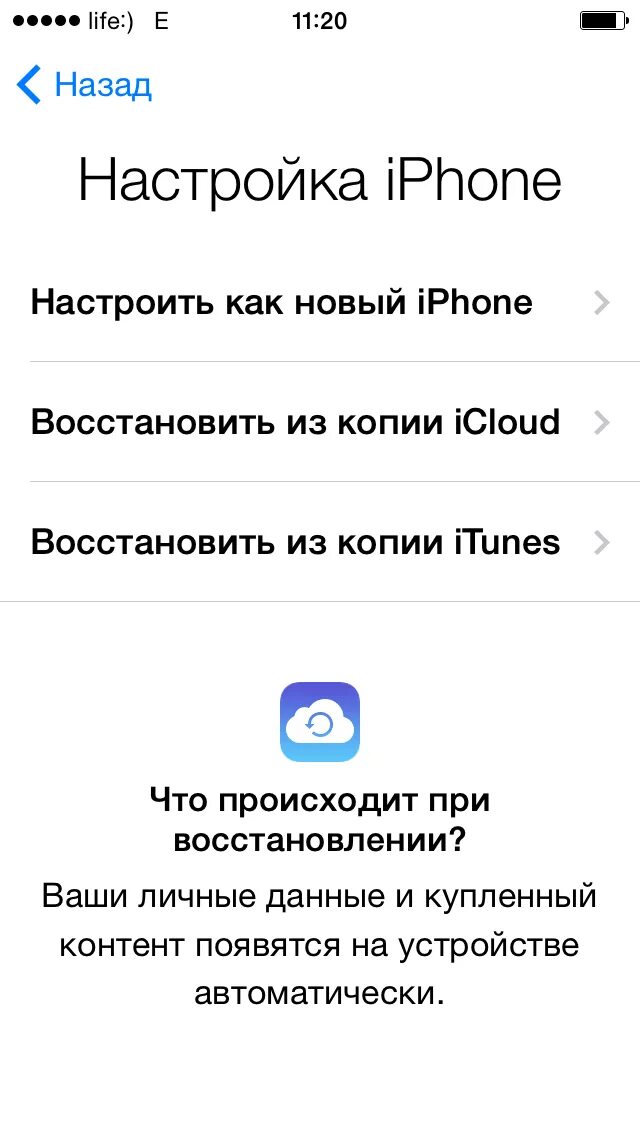Viewport: 640px width, 1136px height.
Task: Select Настроить как новый iPhone
Action: pos(320,302)
